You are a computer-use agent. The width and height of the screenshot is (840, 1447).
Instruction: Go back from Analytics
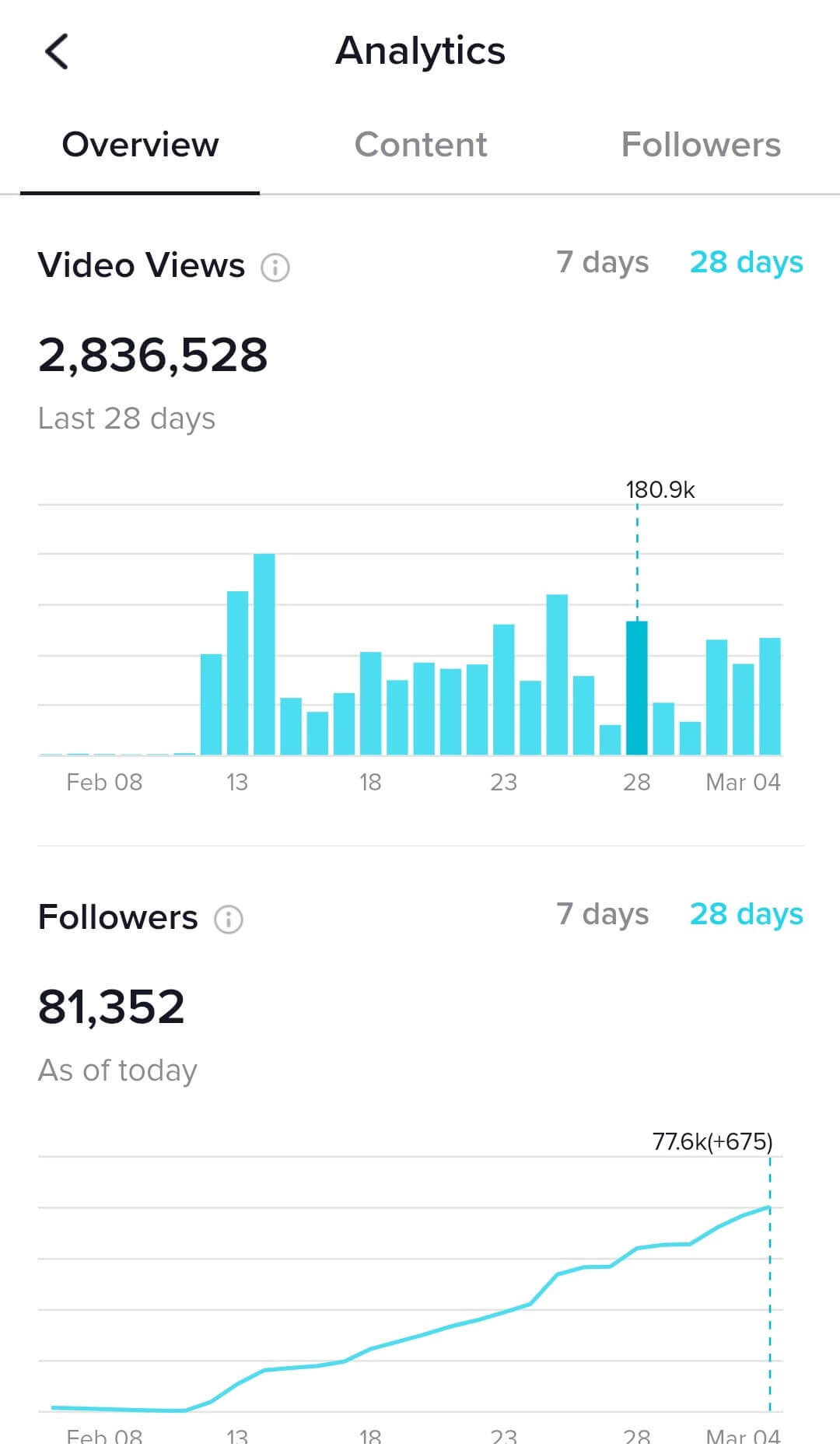[x=57, y=51]
